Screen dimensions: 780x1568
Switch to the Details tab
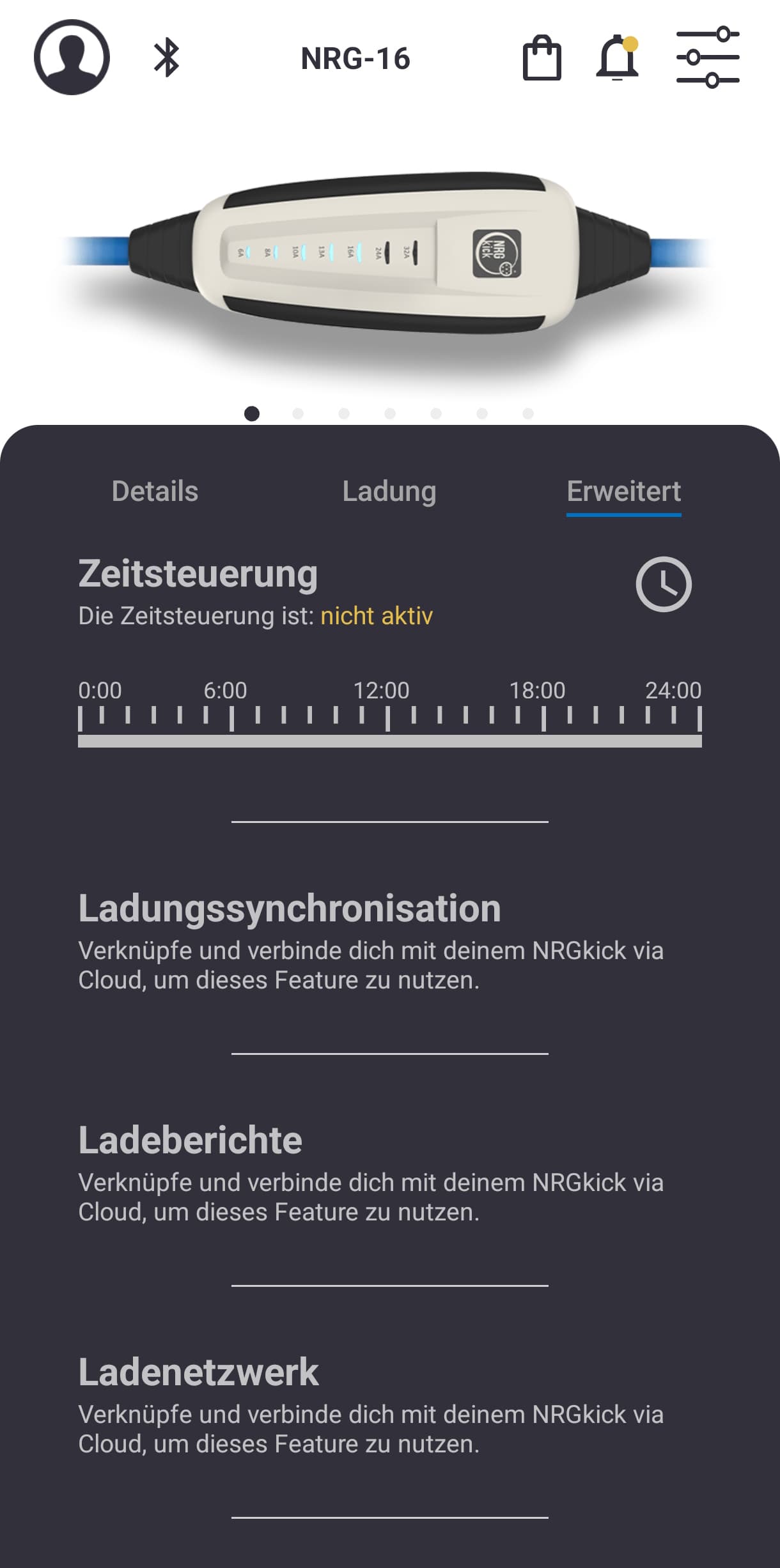point(155,491)
